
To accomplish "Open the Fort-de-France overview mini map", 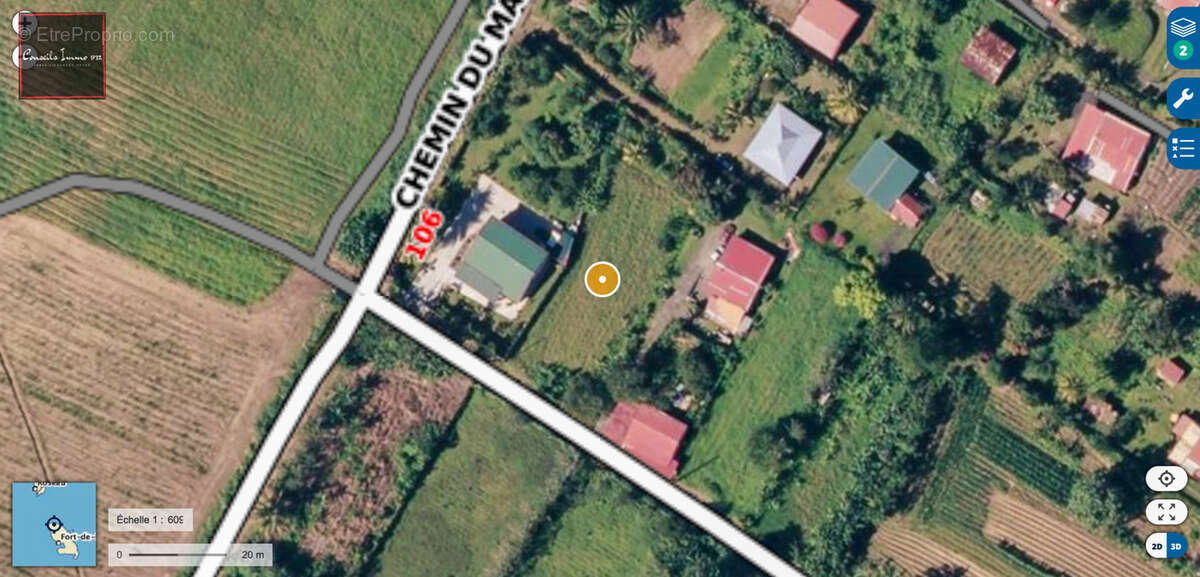I will [54, 523].
